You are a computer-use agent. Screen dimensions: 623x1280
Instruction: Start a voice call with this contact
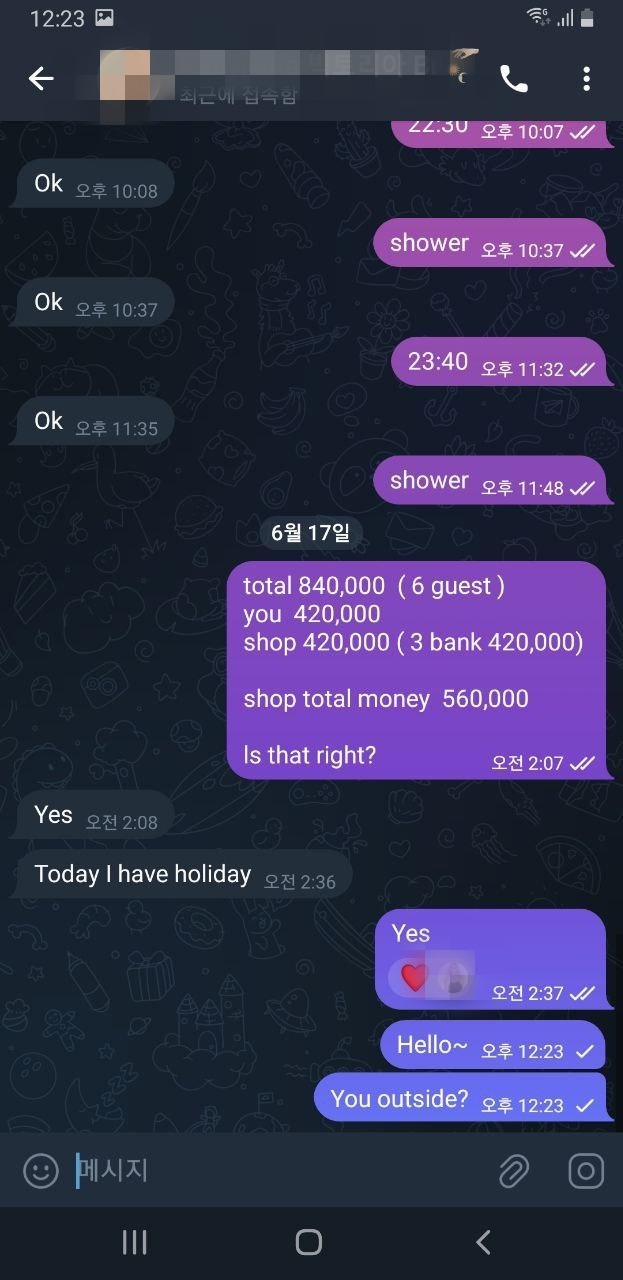click(x=514, y=79)
